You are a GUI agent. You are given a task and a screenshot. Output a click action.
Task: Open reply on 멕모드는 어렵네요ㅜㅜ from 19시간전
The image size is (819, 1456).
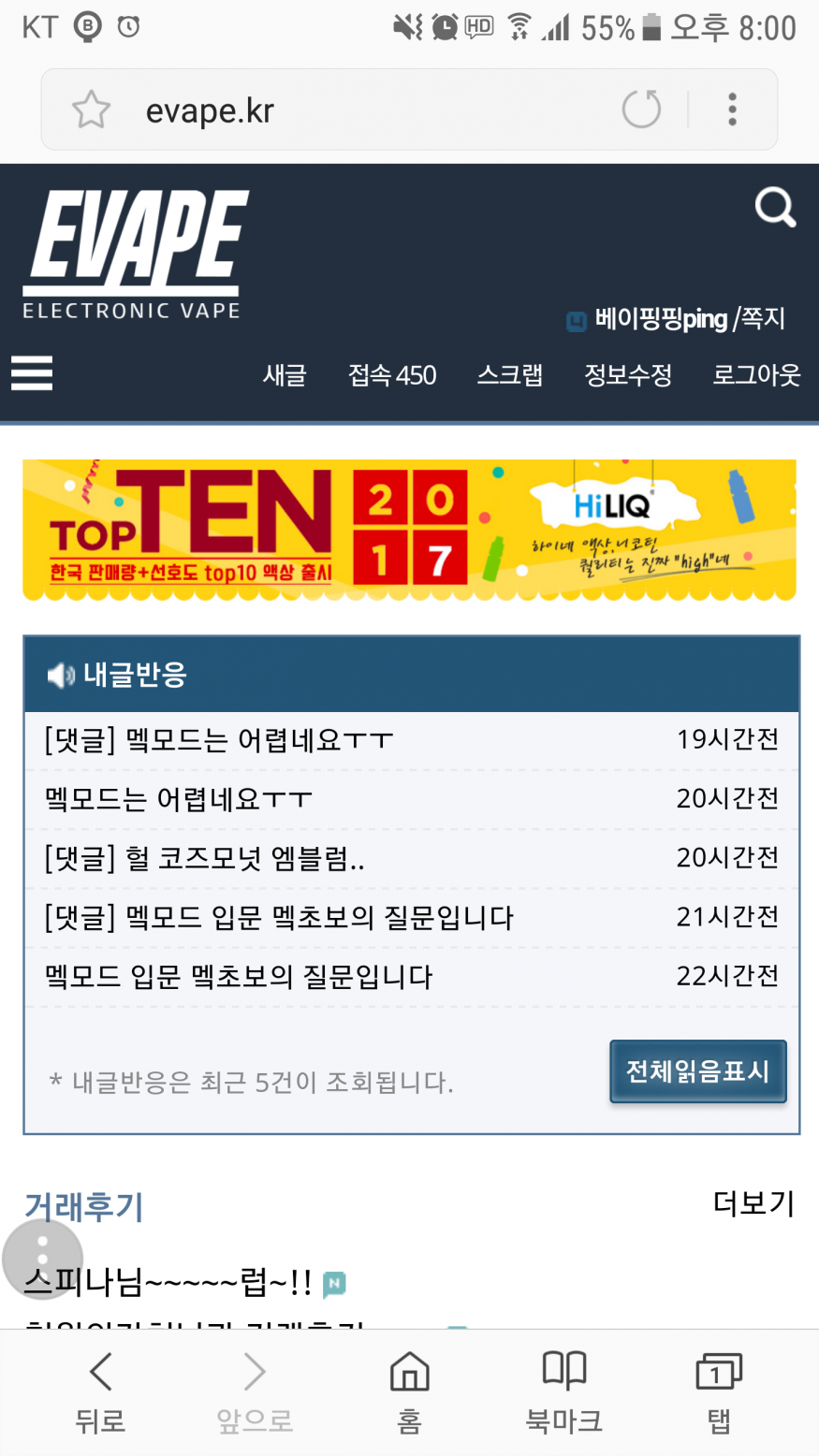coord(220,740)
